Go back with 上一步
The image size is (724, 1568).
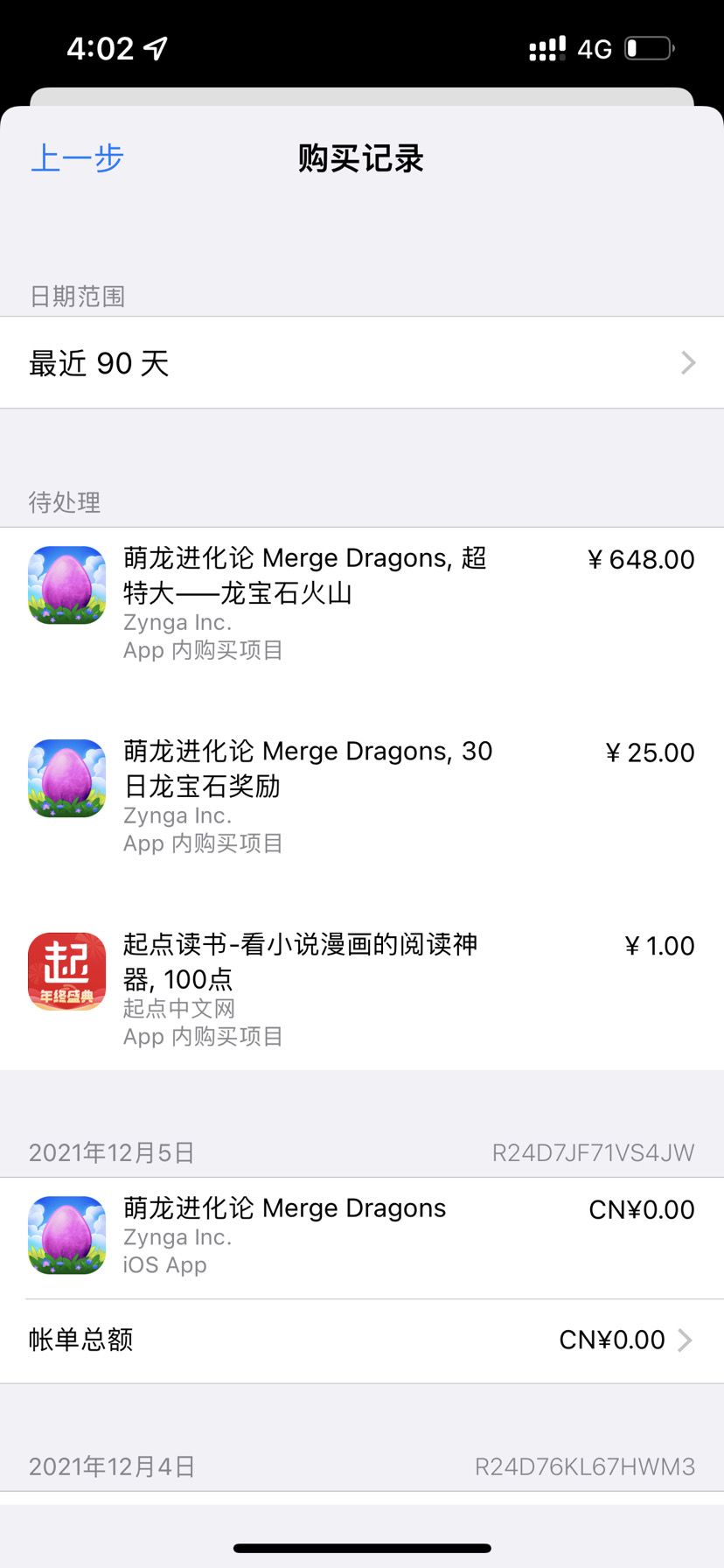click(77, 158)
